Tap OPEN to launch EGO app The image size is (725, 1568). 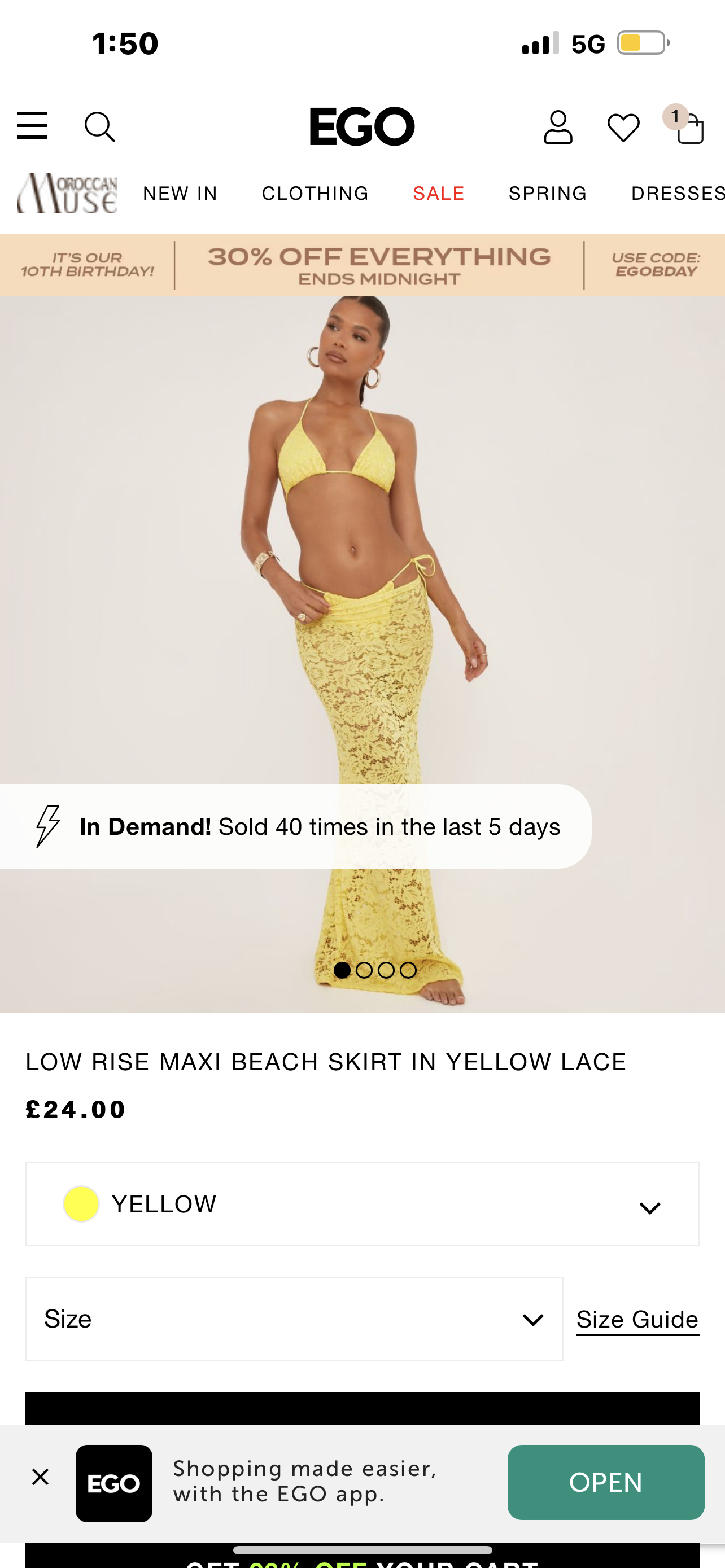[605, 1482]
